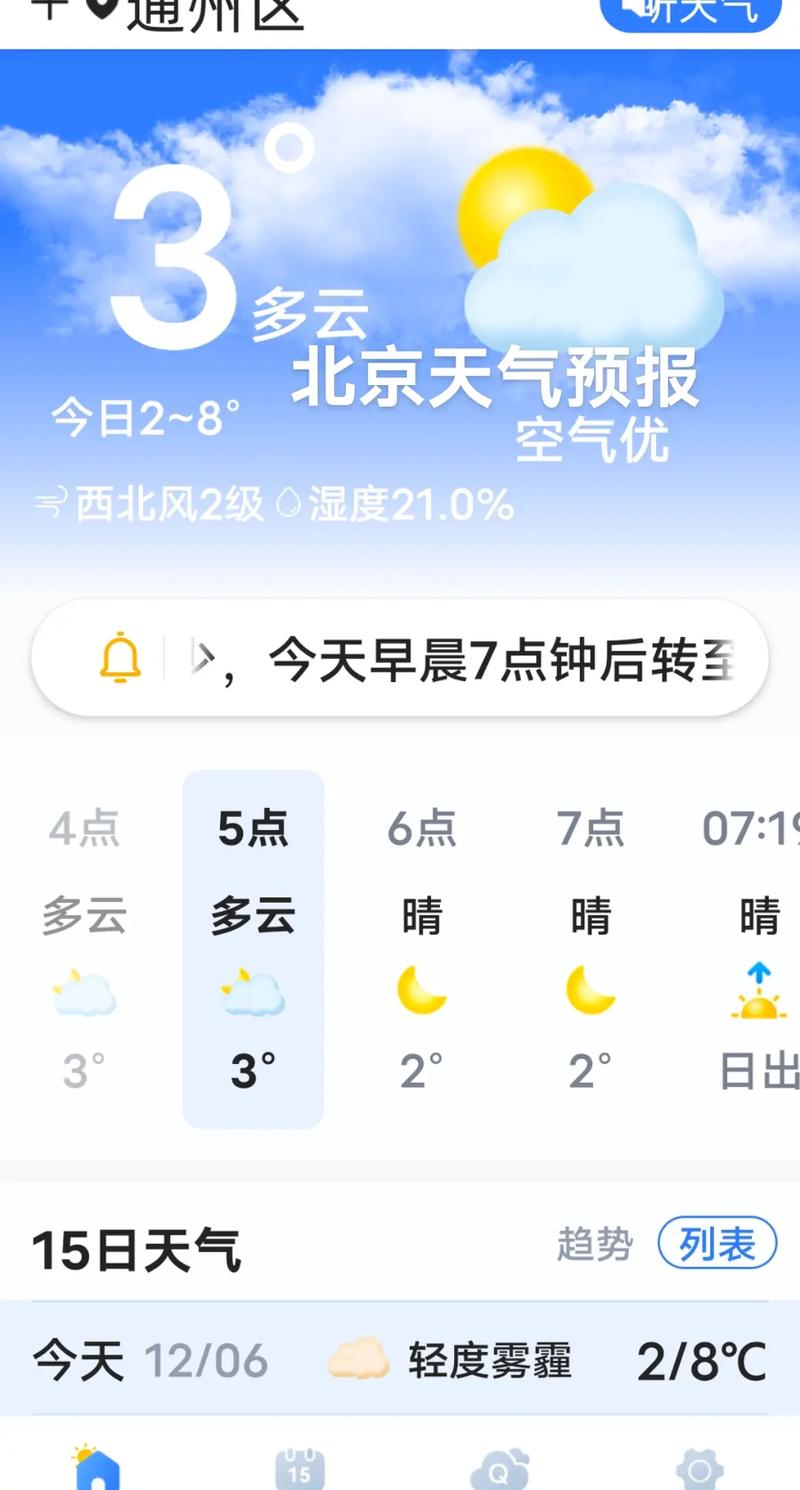
Task: Switch to 列表 list view
Action: pos(716,1243)
